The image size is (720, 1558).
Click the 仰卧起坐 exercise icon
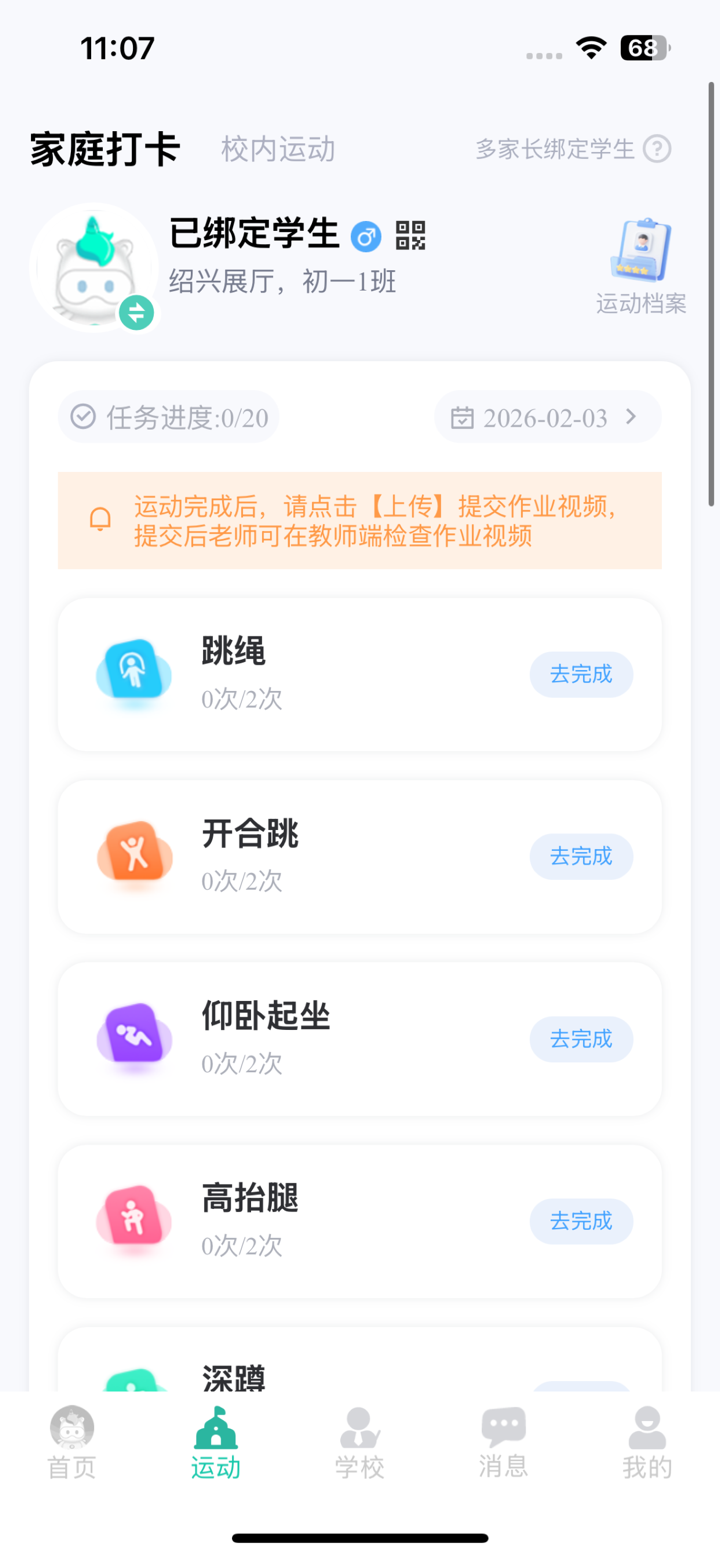pyautogui.click(x=134, y=1037)
